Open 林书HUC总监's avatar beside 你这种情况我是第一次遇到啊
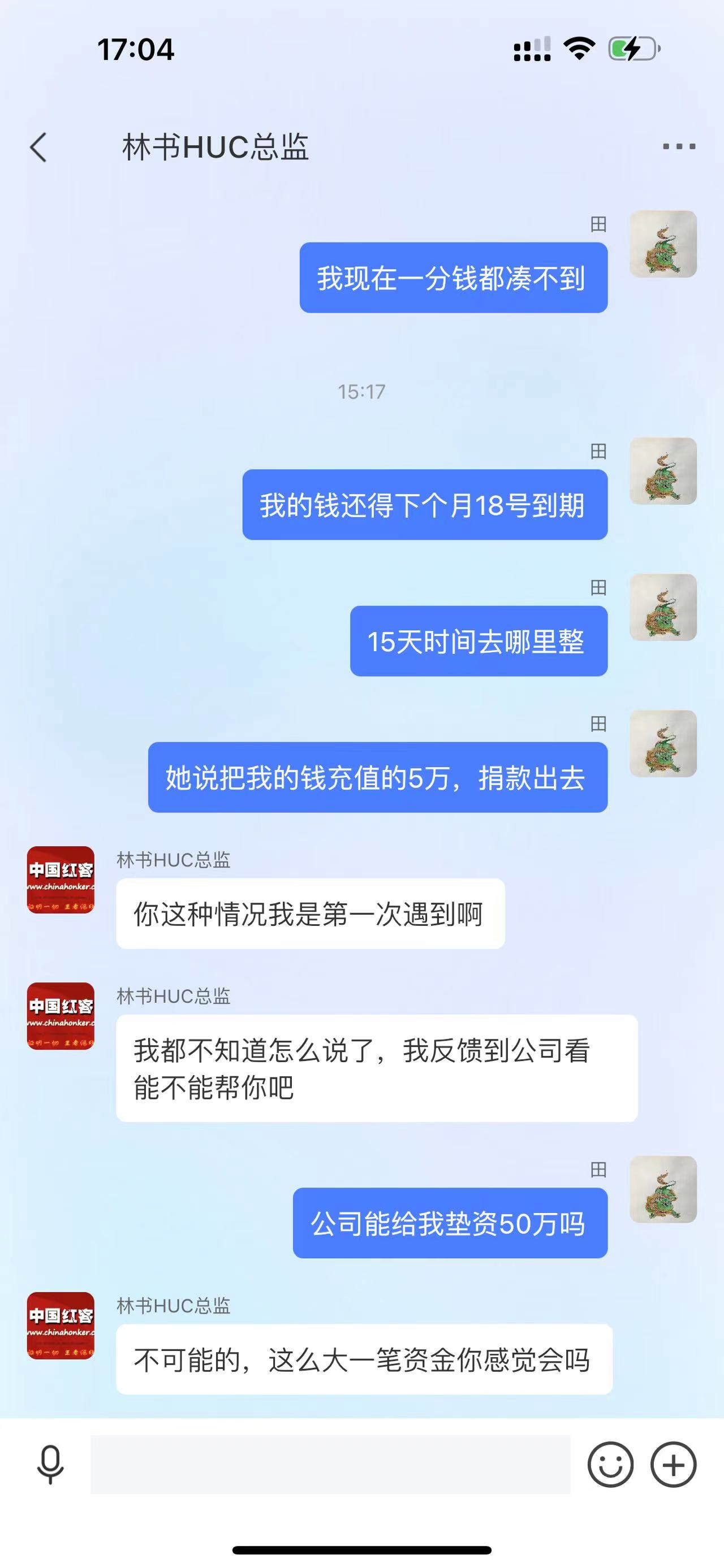 click(x=61, y=880)
